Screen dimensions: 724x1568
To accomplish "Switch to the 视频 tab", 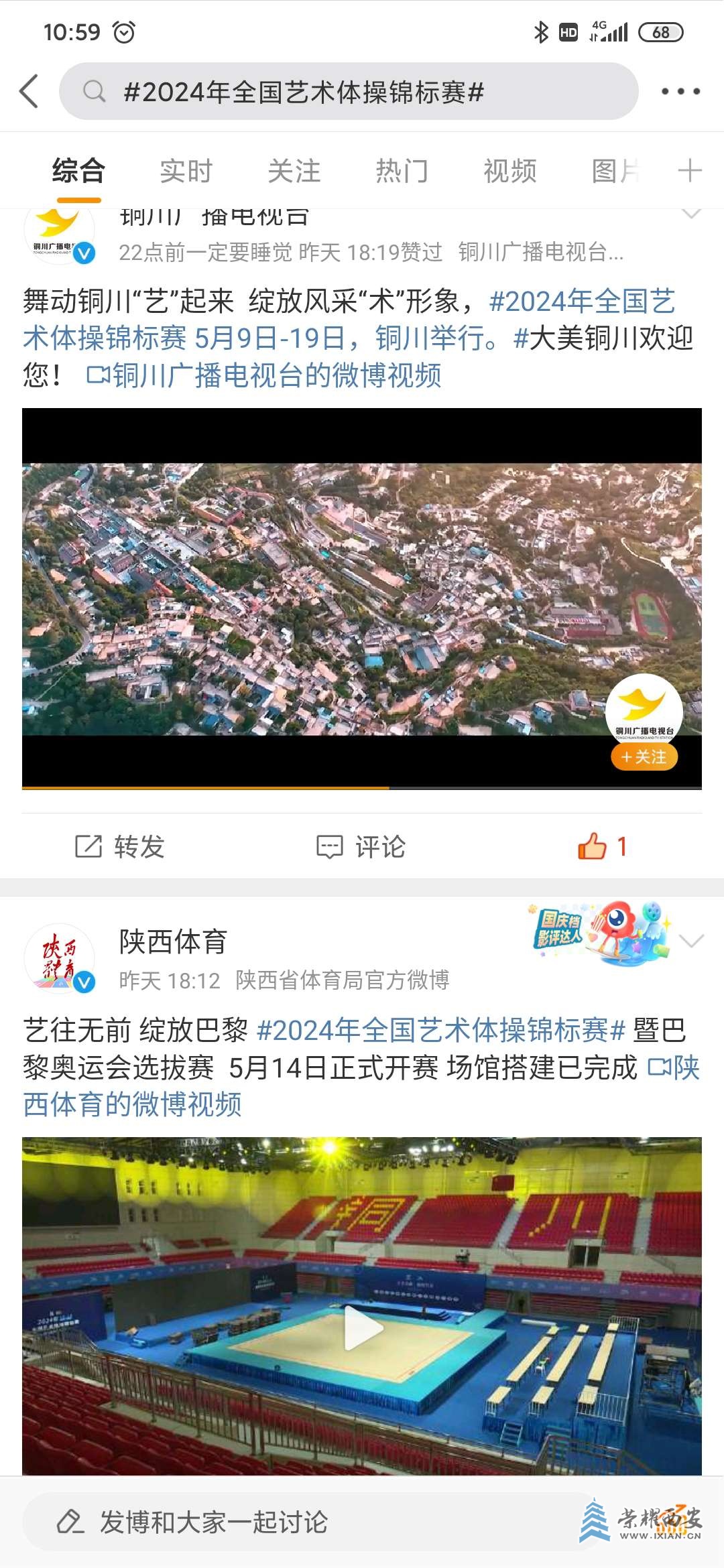I will (509, 171).
